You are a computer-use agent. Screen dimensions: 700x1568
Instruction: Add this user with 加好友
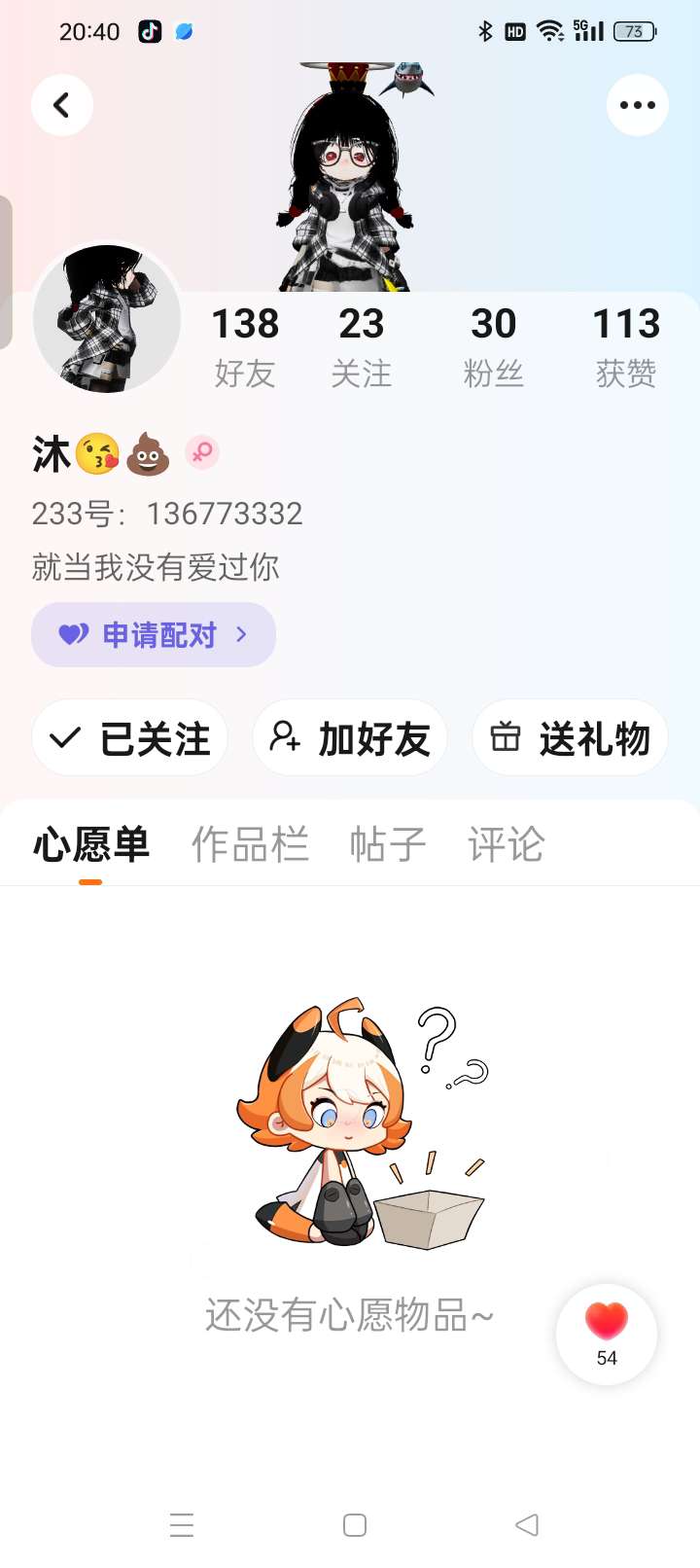[350, 738]
